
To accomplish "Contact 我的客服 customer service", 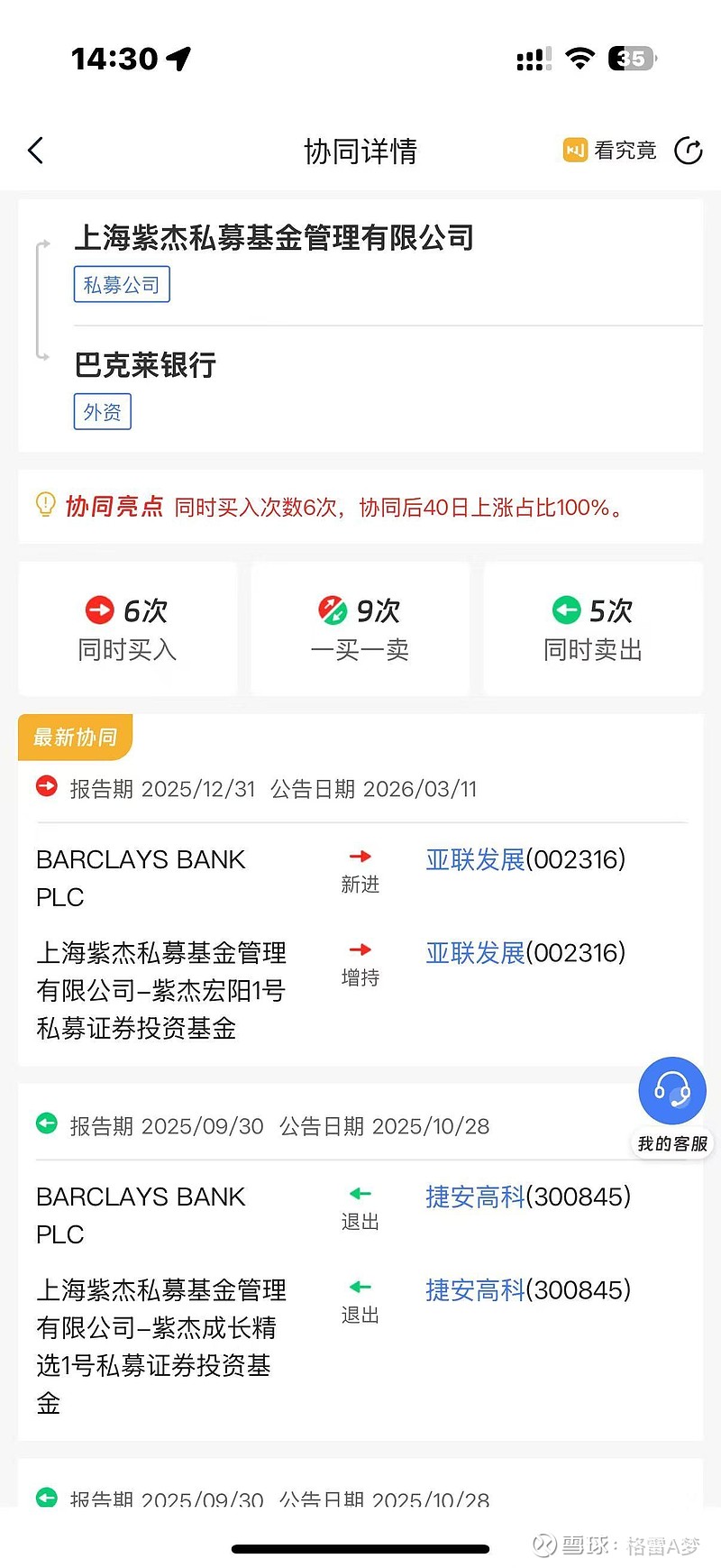I will (x=672, y=1106).
